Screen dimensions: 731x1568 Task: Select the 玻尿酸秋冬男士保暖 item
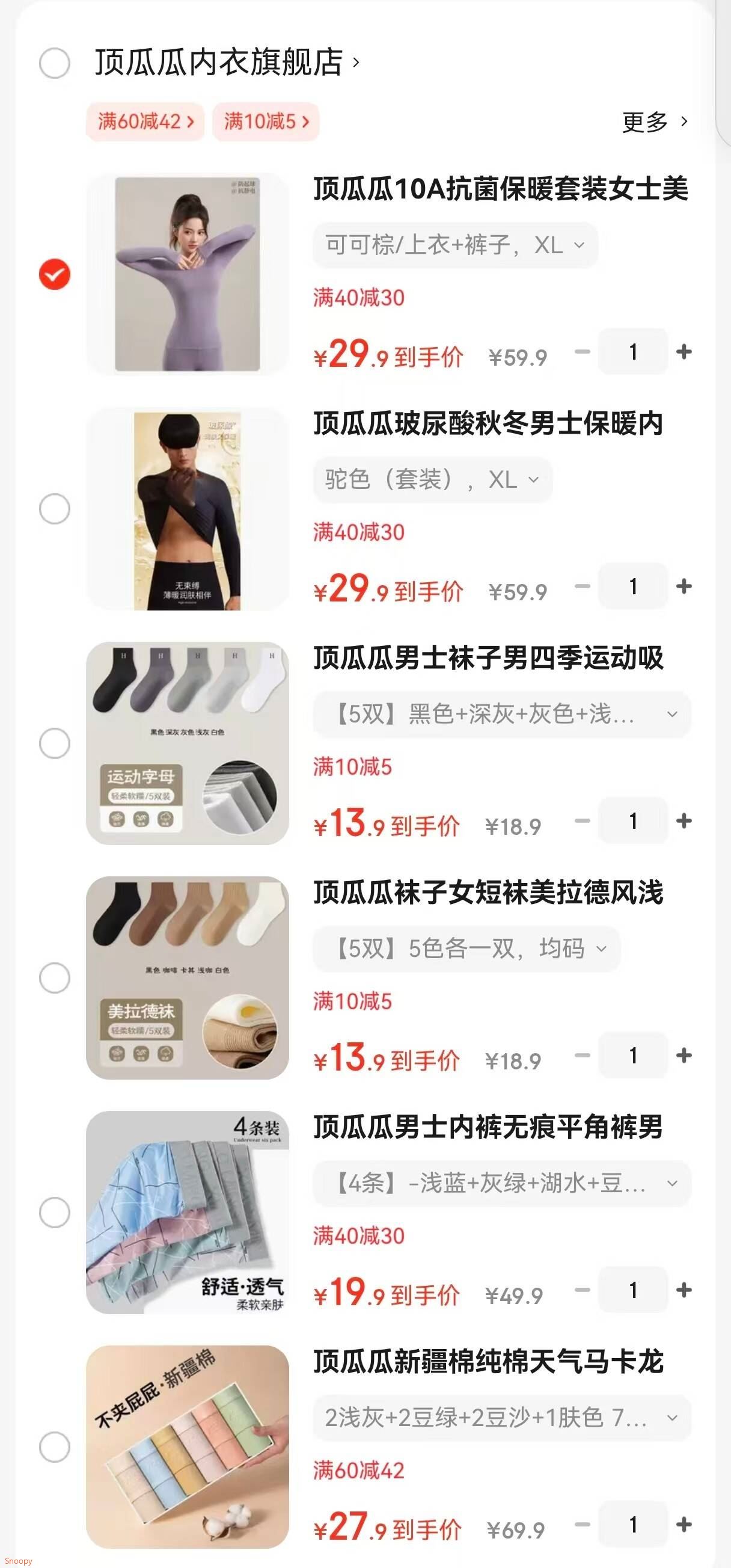[55, 509]
